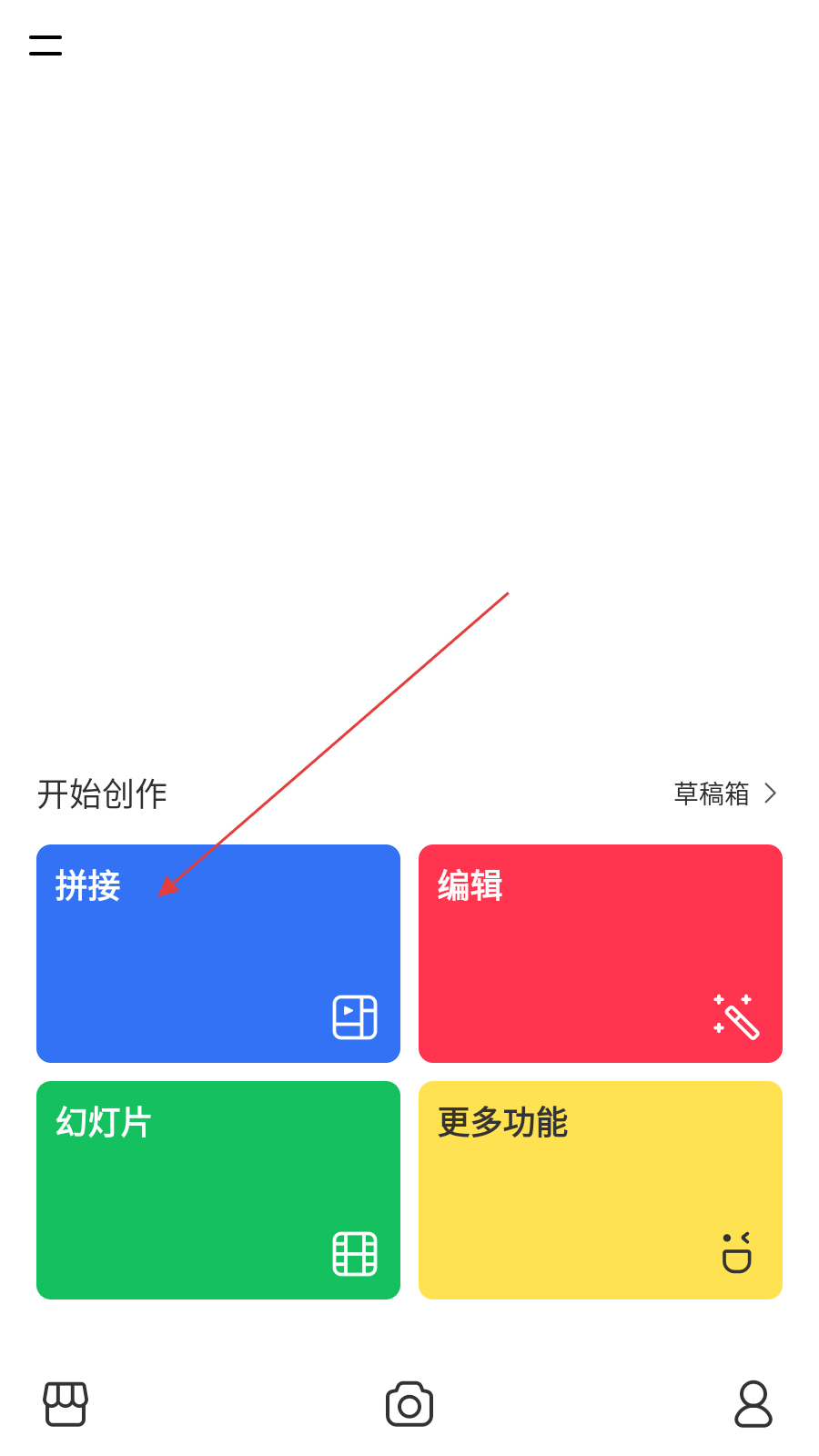The height and width of the screenshot is (1456, 819).
Task: Open 更多功能 for more features
Action: [601, 1189]
